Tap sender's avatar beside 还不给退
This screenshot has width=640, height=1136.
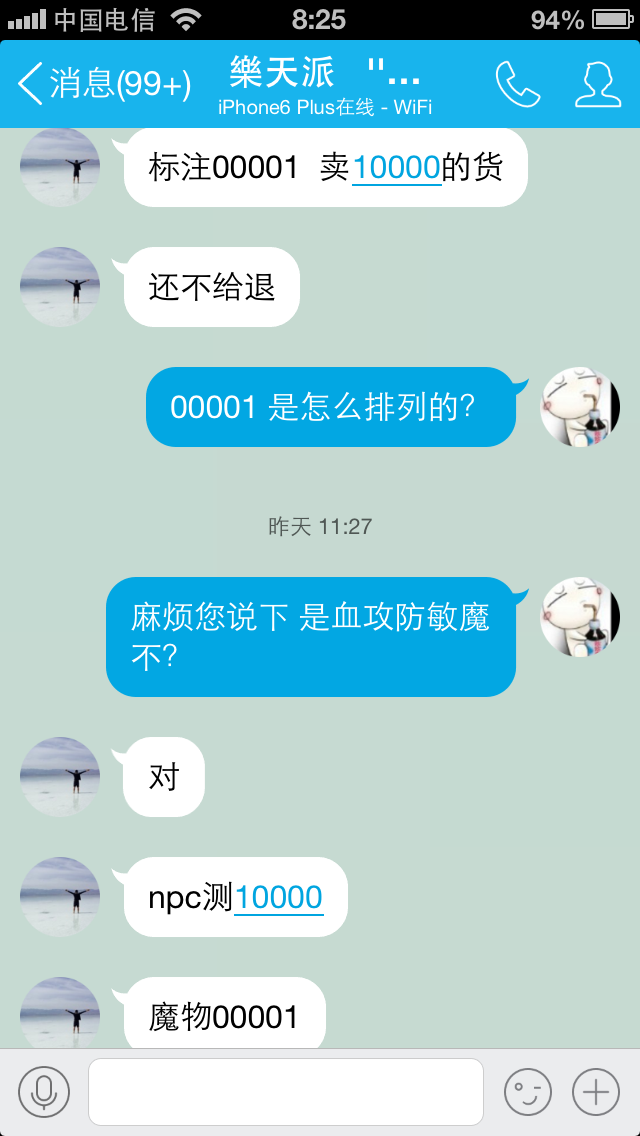pos(60,287)
